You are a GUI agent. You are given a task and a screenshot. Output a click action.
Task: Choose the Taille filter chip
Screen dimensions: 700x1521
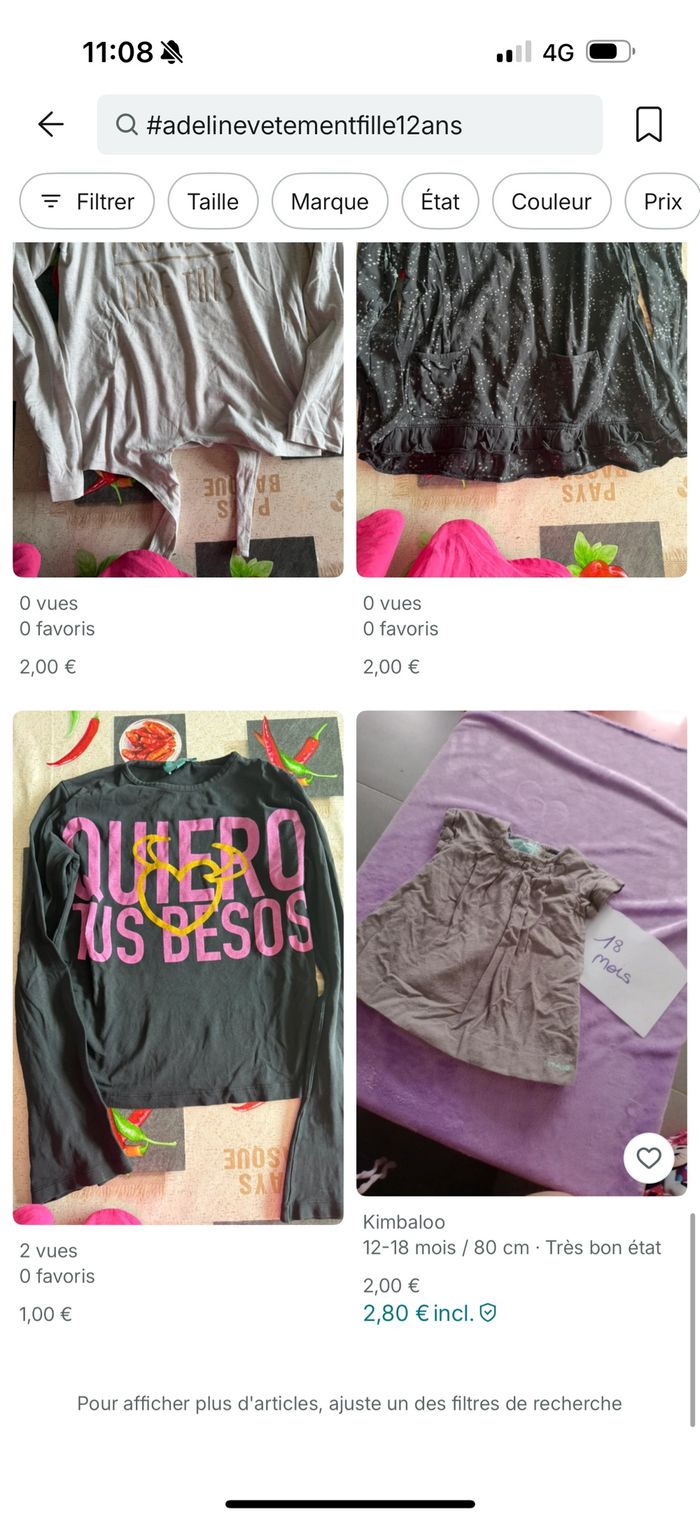tap(213, 201)
